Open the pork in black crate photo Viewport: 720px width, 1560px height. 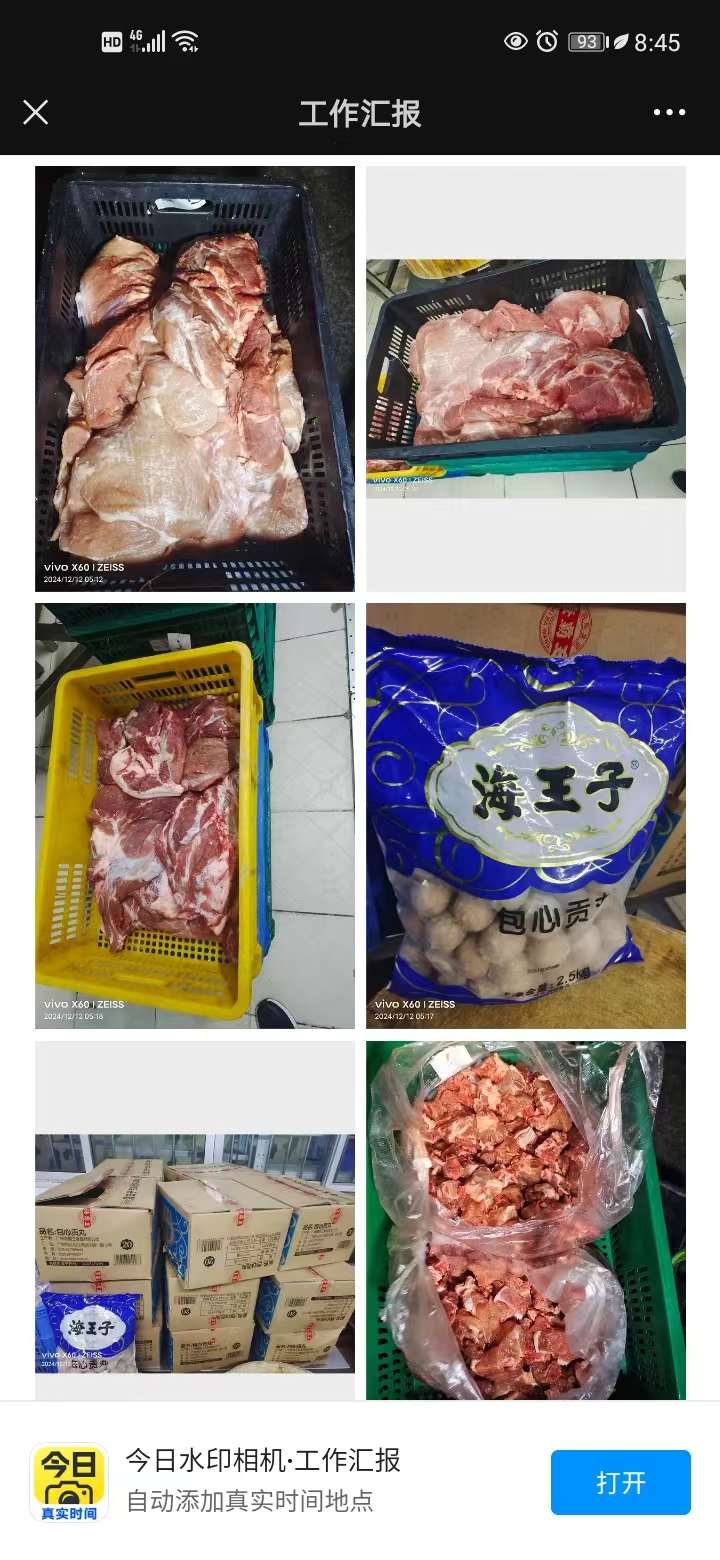pyautogui.click(x=194, y=378)
